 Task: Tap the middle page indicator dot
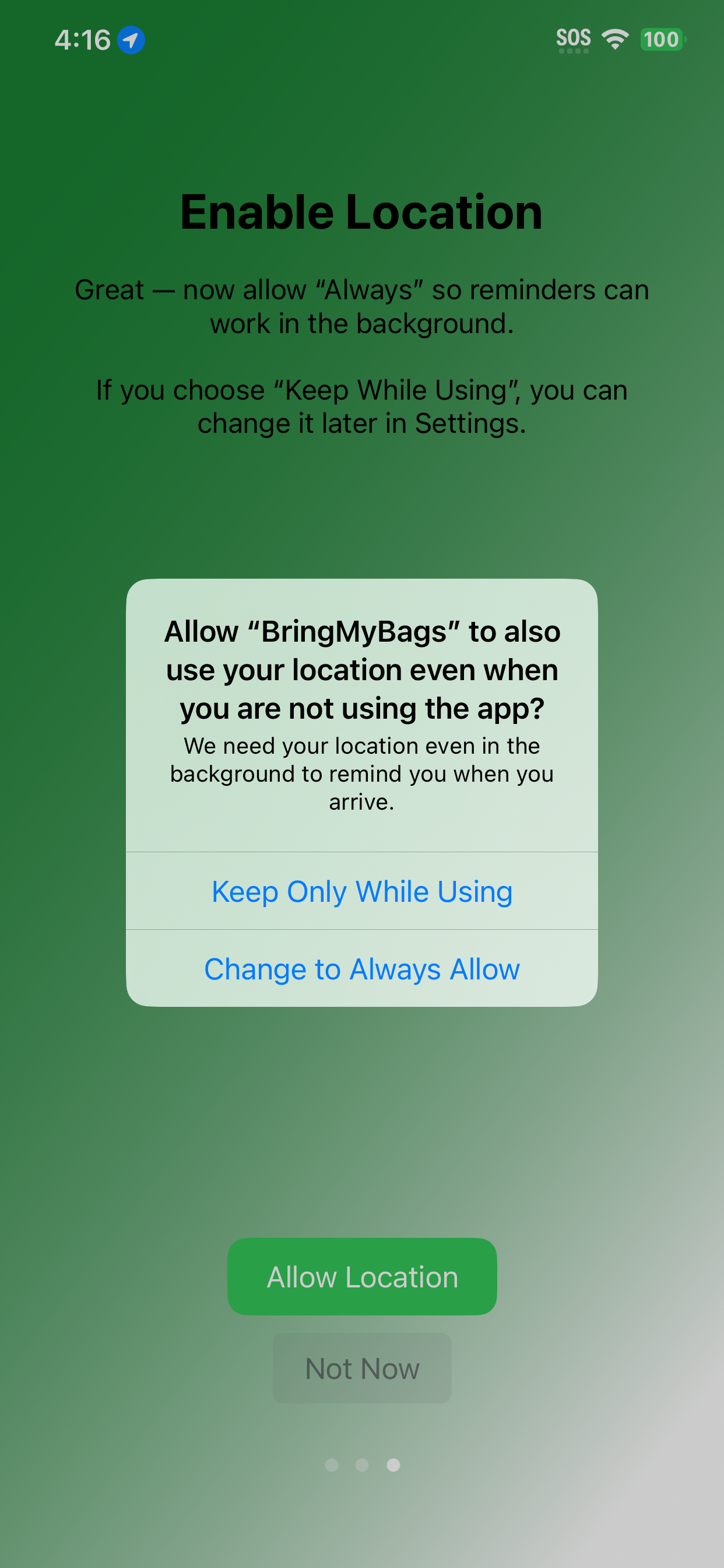coord(363,1465)
